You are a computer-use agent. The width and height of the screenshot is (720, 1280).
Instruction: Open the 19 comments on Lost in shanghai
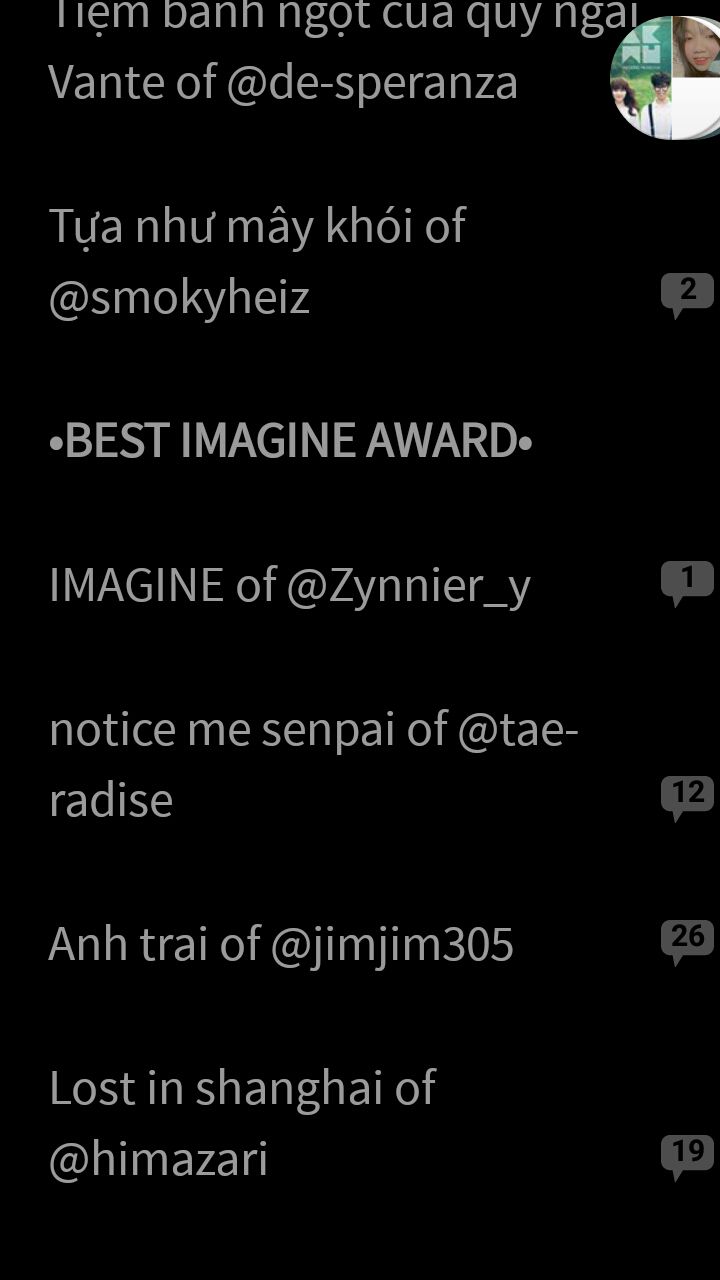pyautogui.click(x=687, y=1155)
